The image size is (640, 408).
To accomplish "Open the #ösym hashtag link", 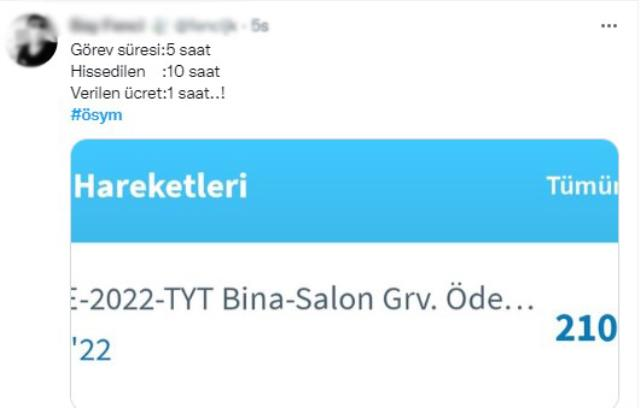I will (x=97, y=115).
